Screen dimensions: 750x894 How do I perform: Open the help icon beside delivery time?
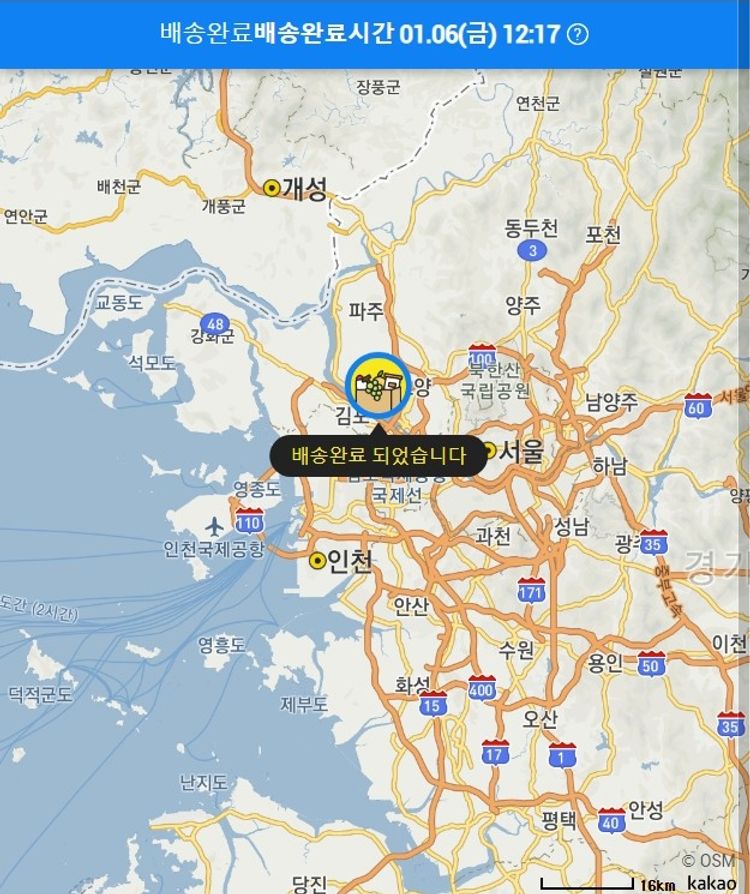577,34
